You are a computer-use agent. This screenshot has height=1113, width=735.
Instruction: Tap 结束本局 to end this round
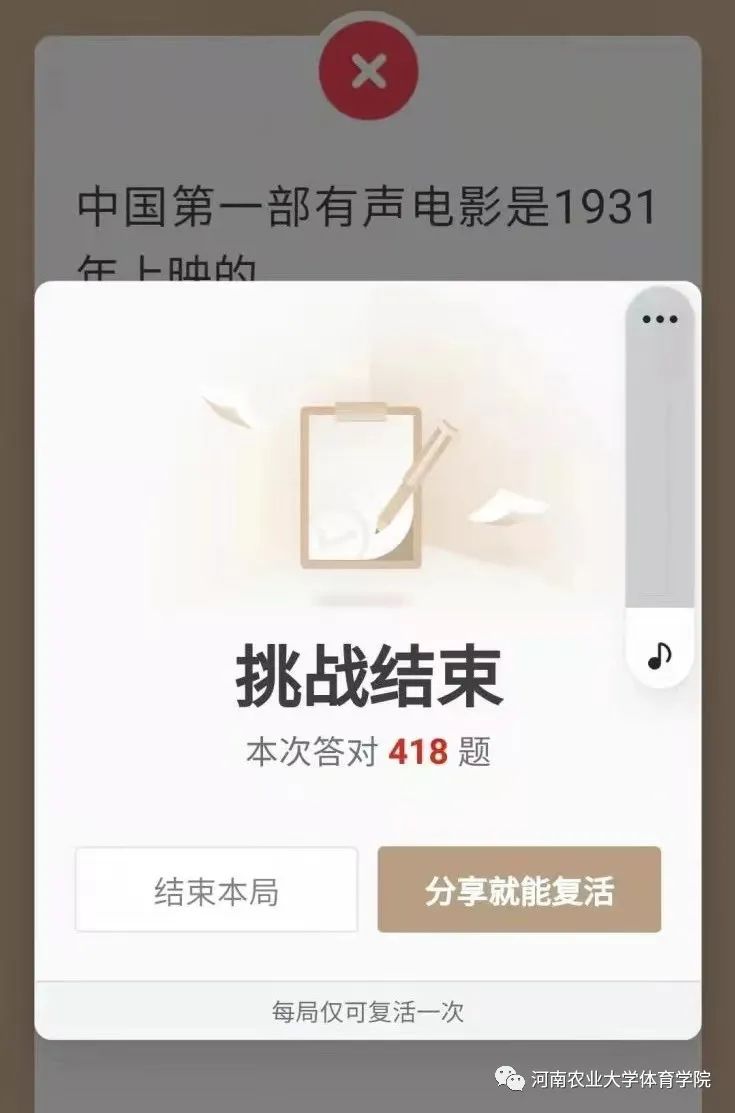click(216, 890)
